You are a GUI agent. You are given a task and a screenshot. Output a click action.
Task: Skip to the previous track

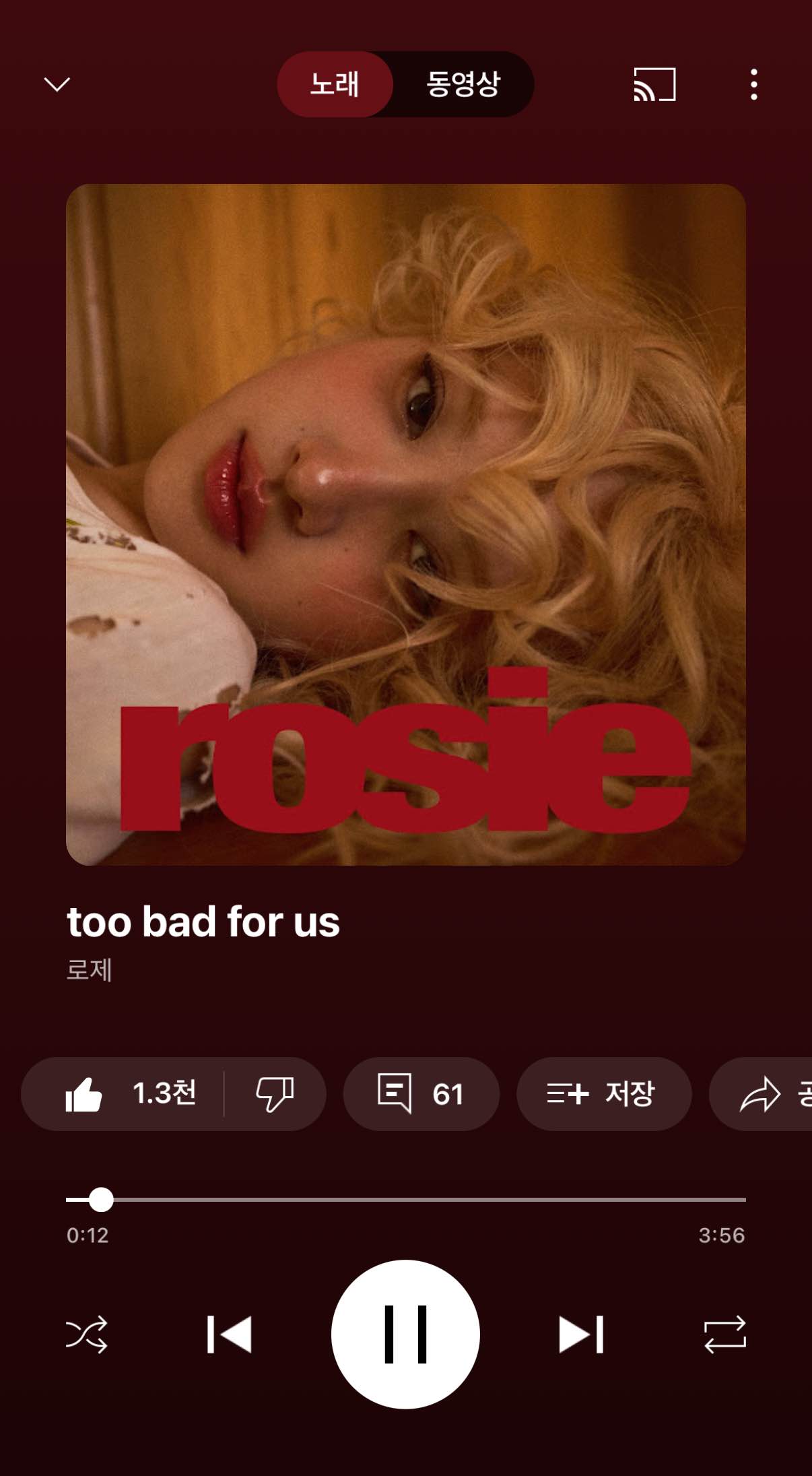(229, 1334)
